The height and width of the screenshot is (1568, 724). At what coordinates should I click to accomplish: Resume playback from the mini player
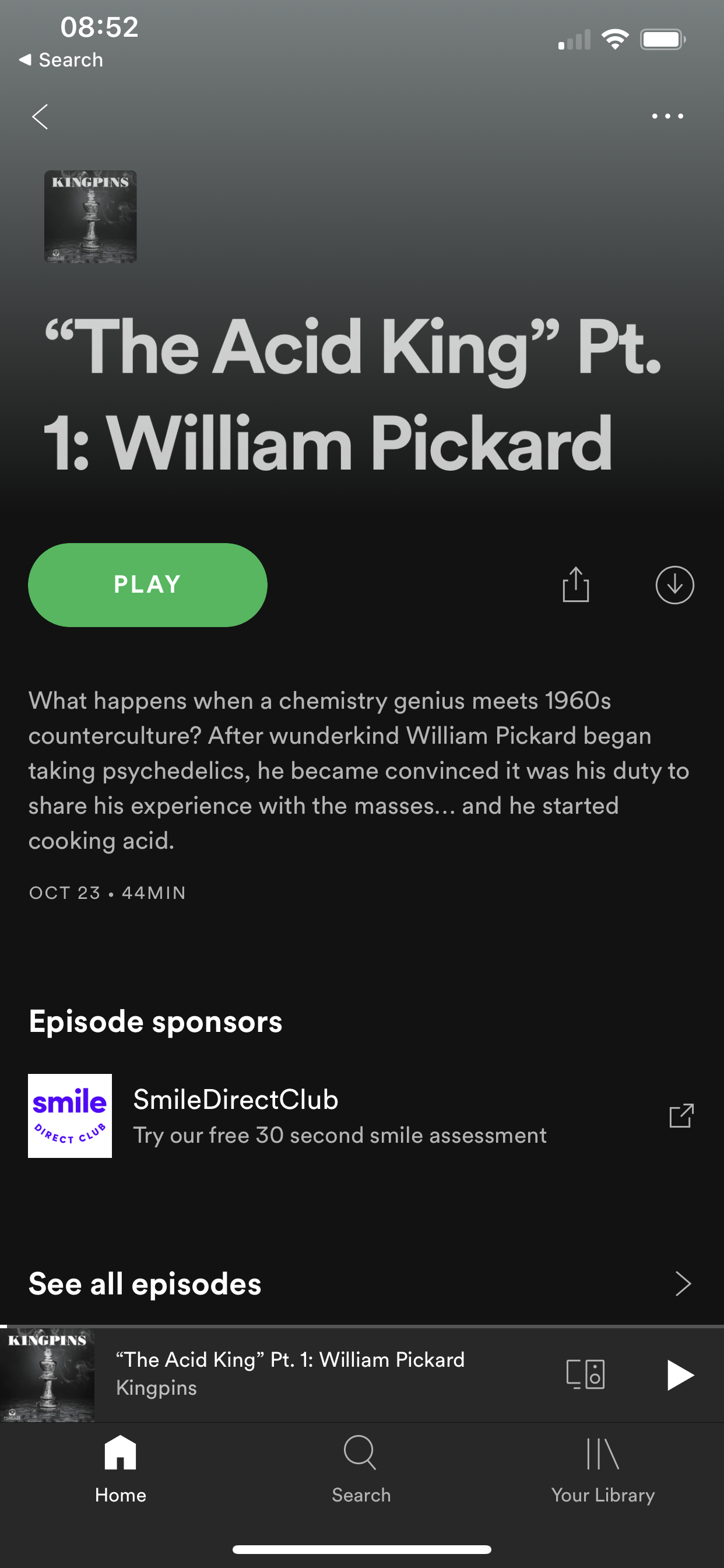coord(679,1374)
